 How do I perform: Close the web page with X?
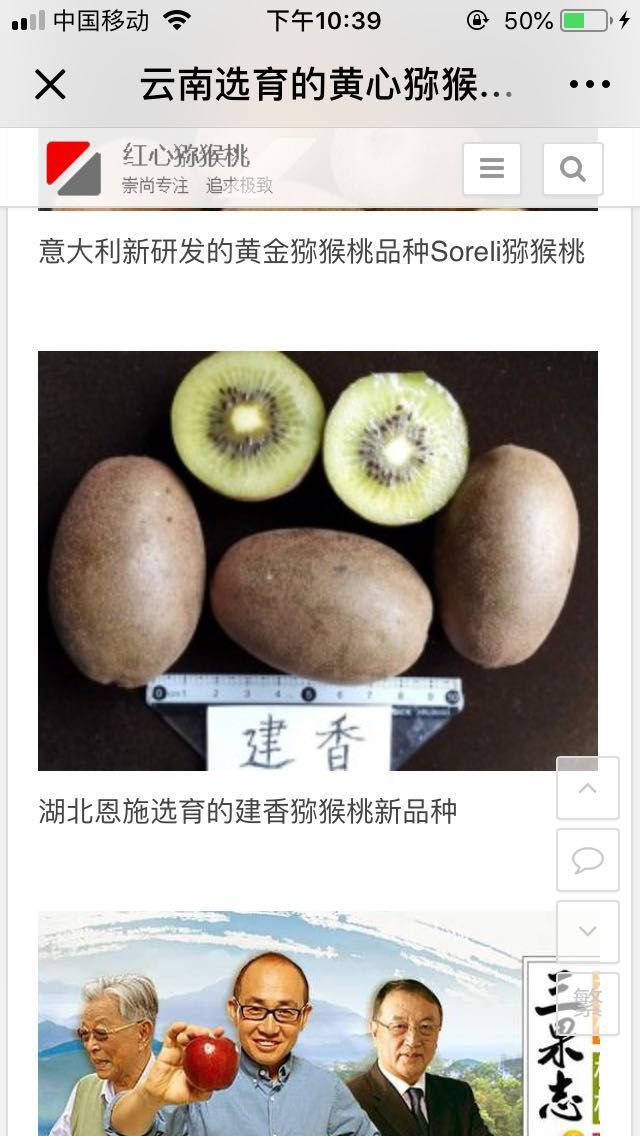coord(50,85)
